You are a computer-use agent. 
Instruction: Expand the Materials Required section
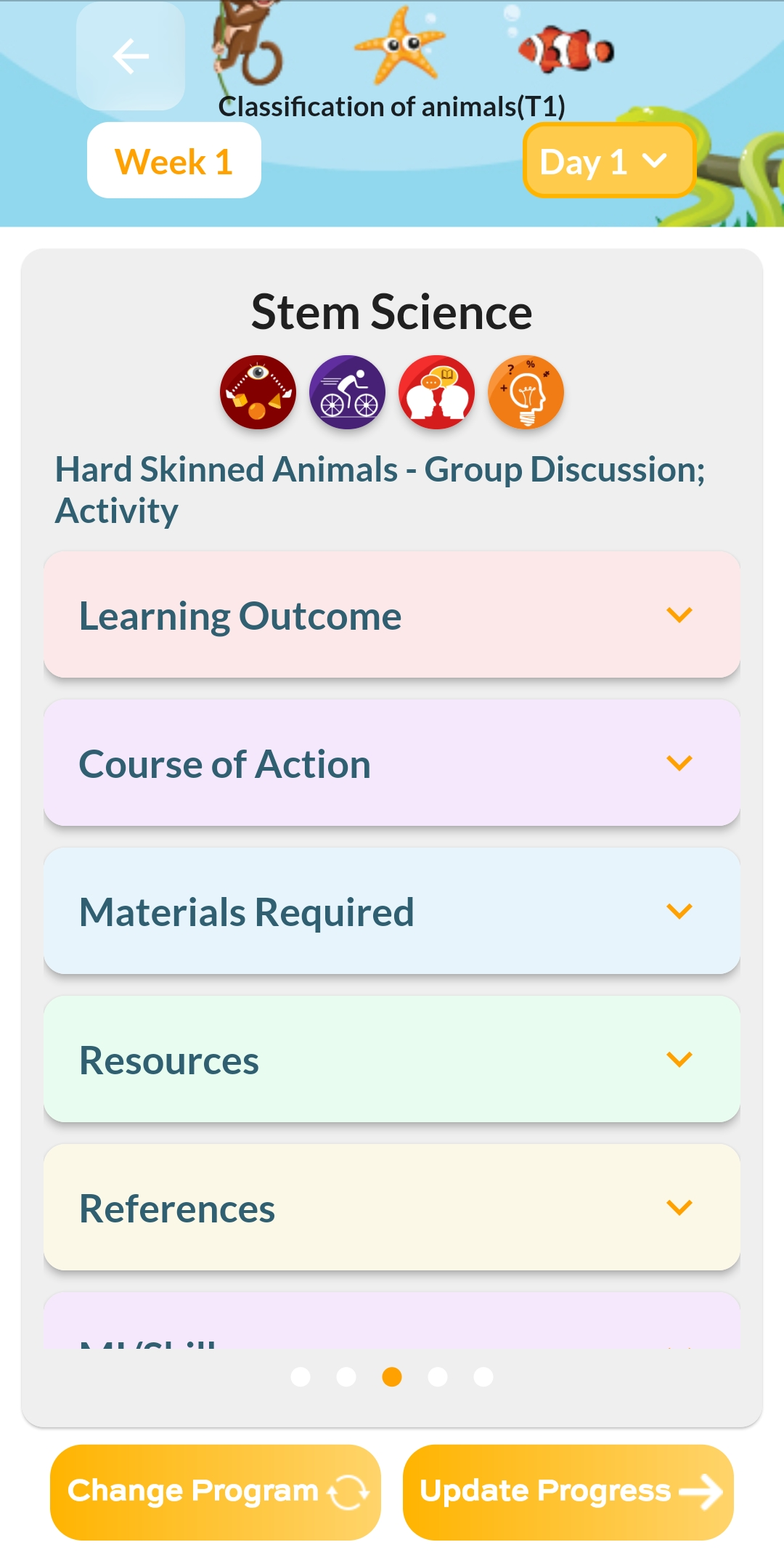[x=392, y=912]
